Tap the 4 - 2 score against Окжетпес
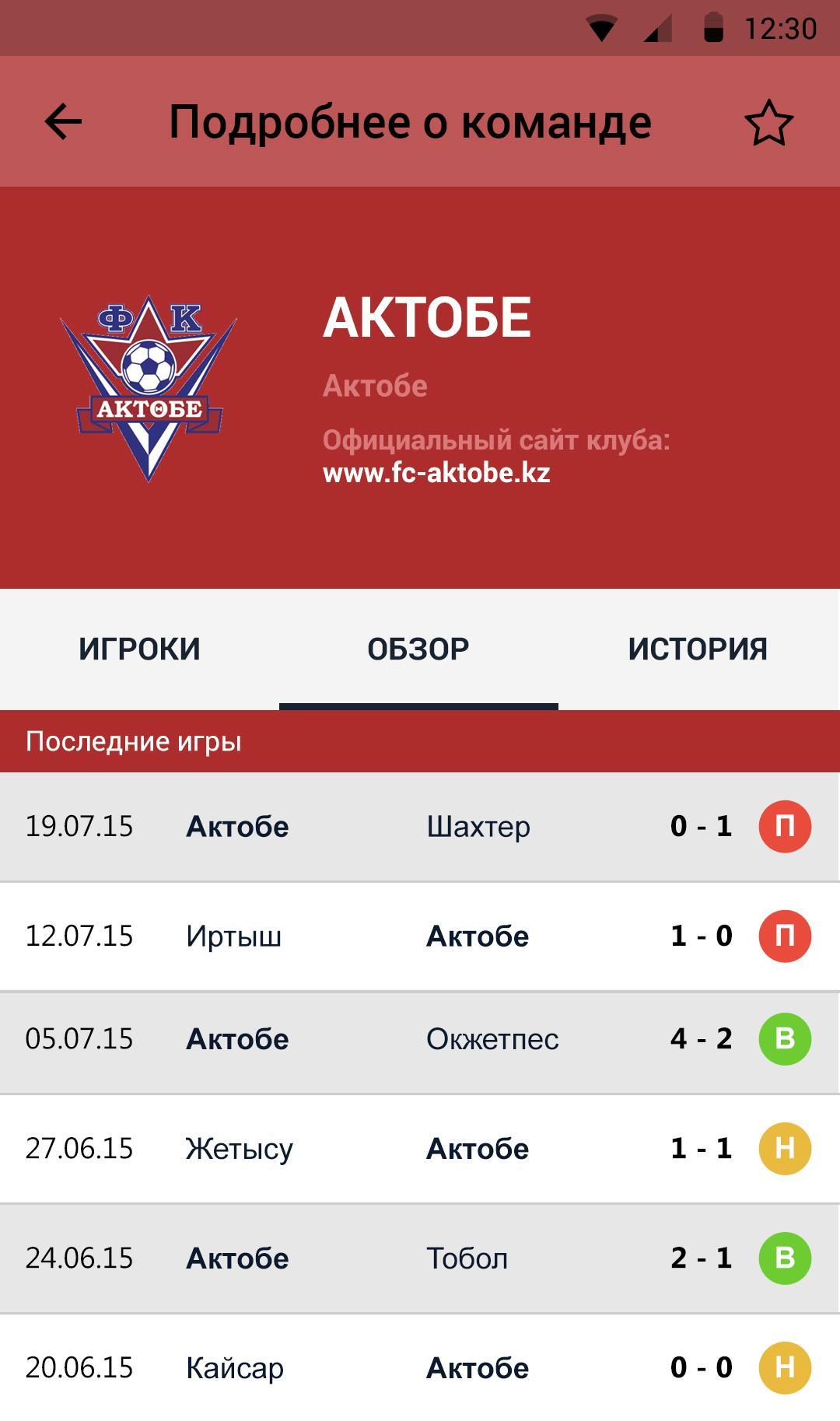This screenshot has height=1421, width=840. 700,1038
